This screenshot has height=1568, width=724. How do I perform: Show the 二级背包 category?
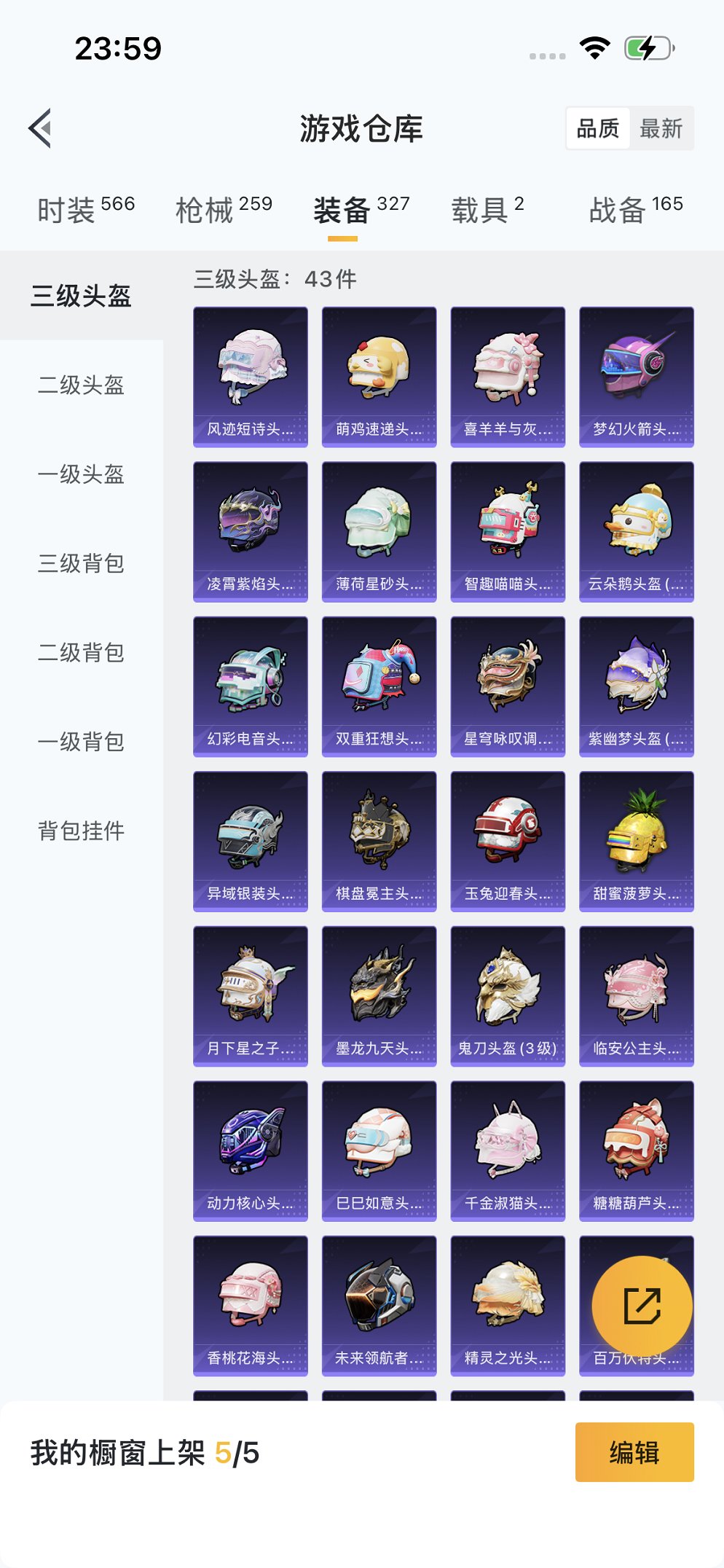point(81,652)
